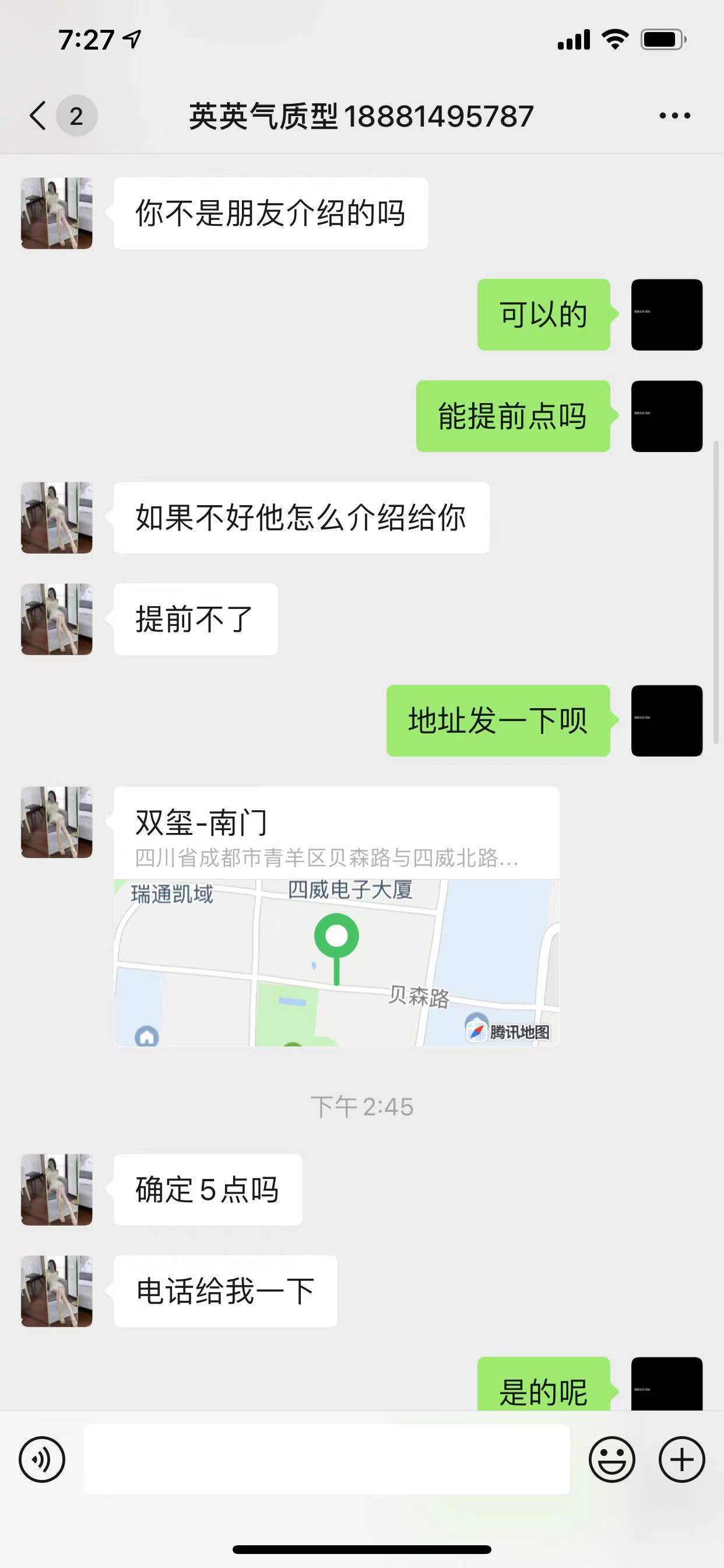Go back to the chat list
The width and height of the screenshot is (724, 1568).
(x=38, y=116)
